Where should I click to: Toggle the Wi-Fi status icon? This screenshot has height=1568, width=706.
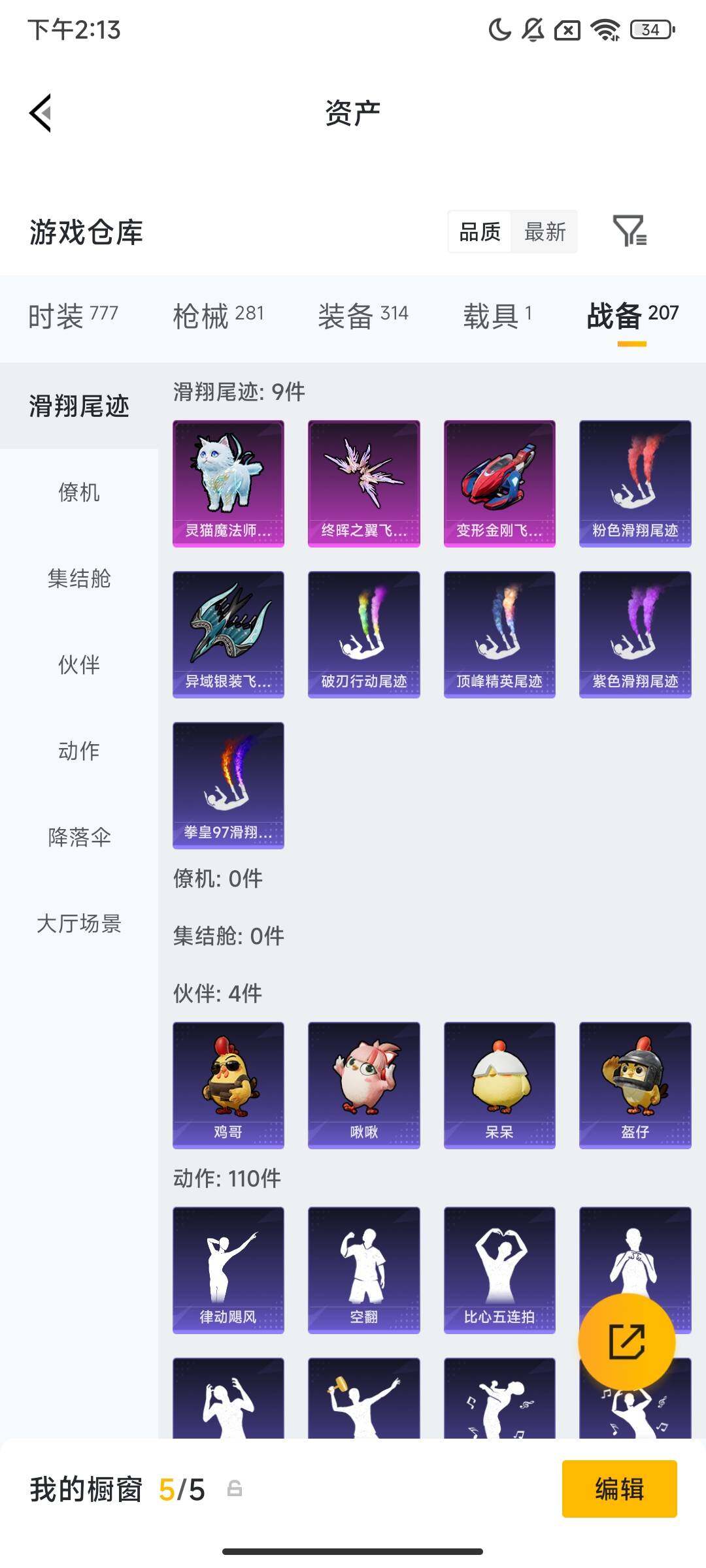(605, 29)
